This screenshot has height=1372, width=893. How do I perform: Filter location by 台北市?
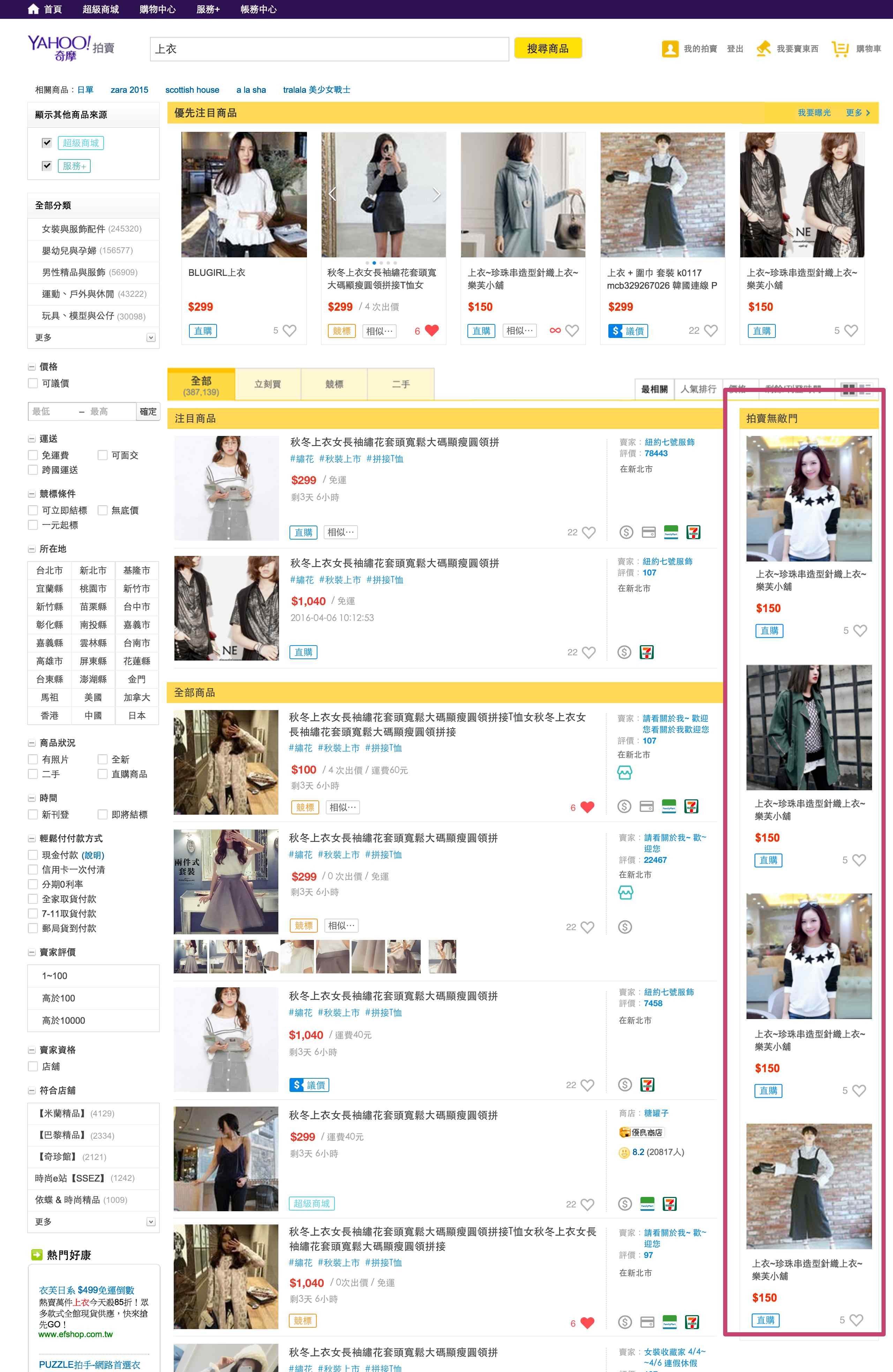click(x=50, y=570)
